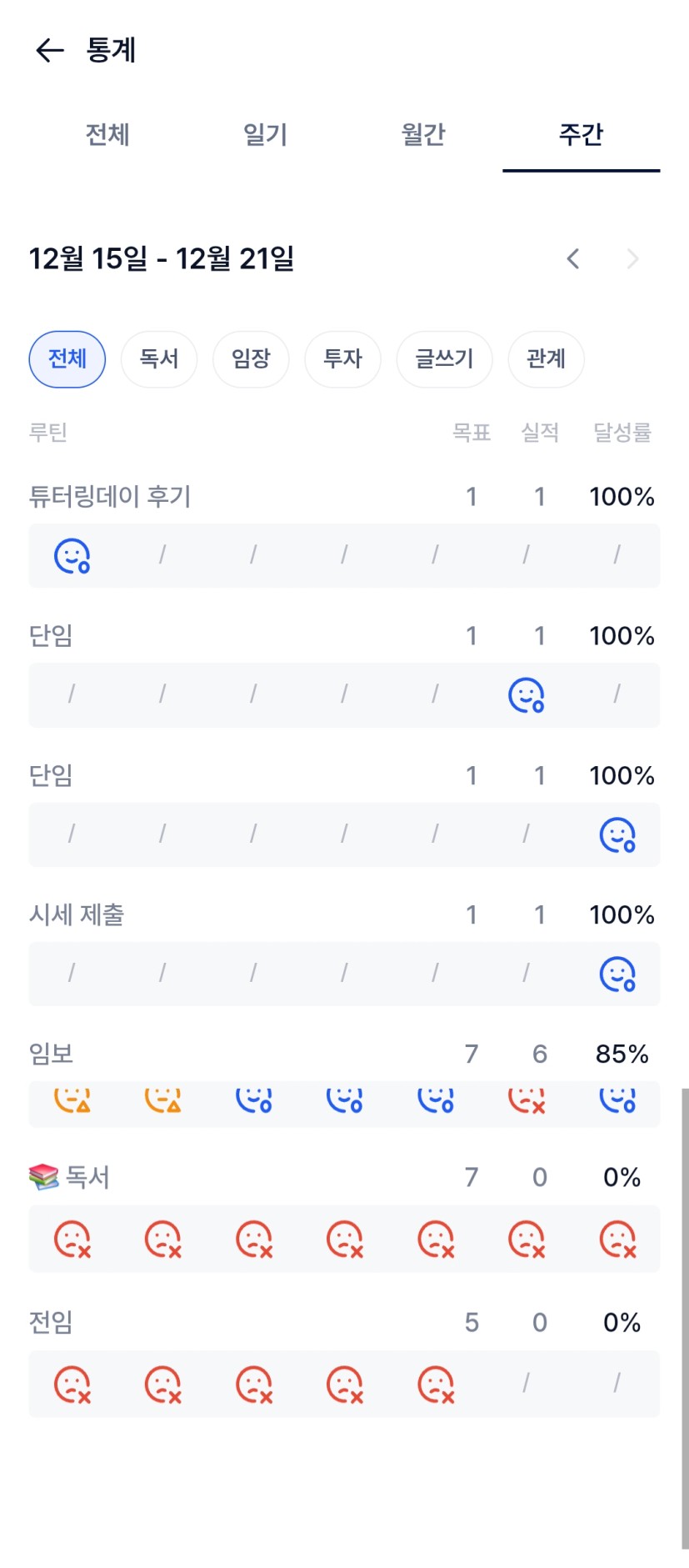Viewport: 689px width, 1568px height.
Task: Switch to the 월간 tab
Action: [x=423, y=134]
